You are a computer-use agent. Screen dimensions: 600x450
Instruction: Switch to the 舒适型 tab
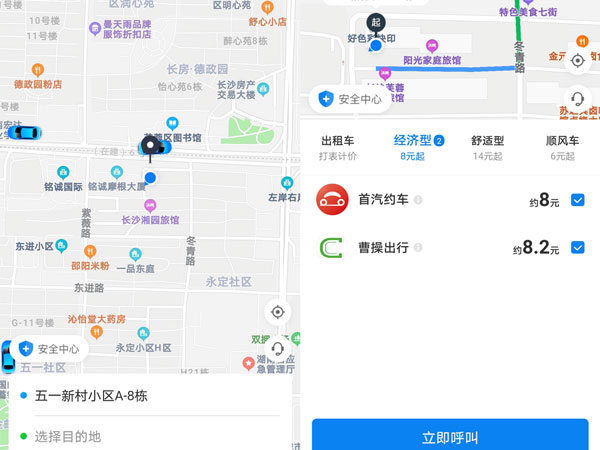(487, 147)
